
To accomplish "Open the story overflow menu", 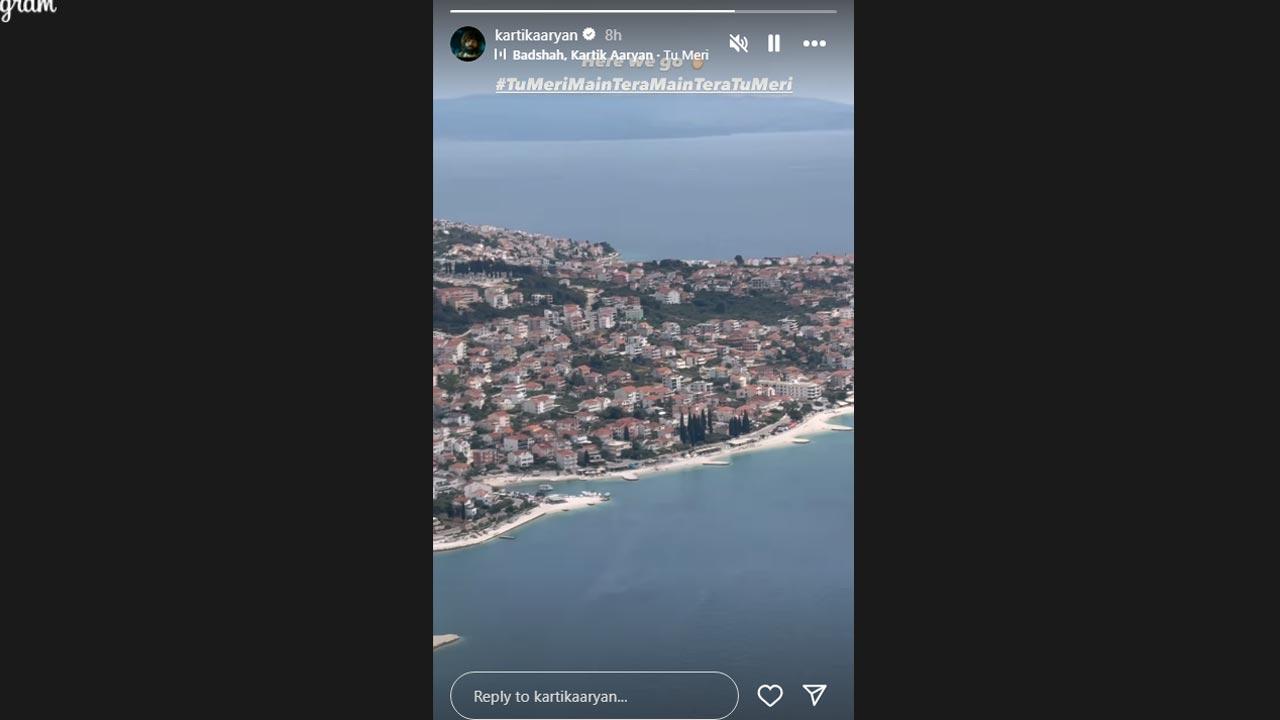I will pyautogui.click(x=815, y=44).
